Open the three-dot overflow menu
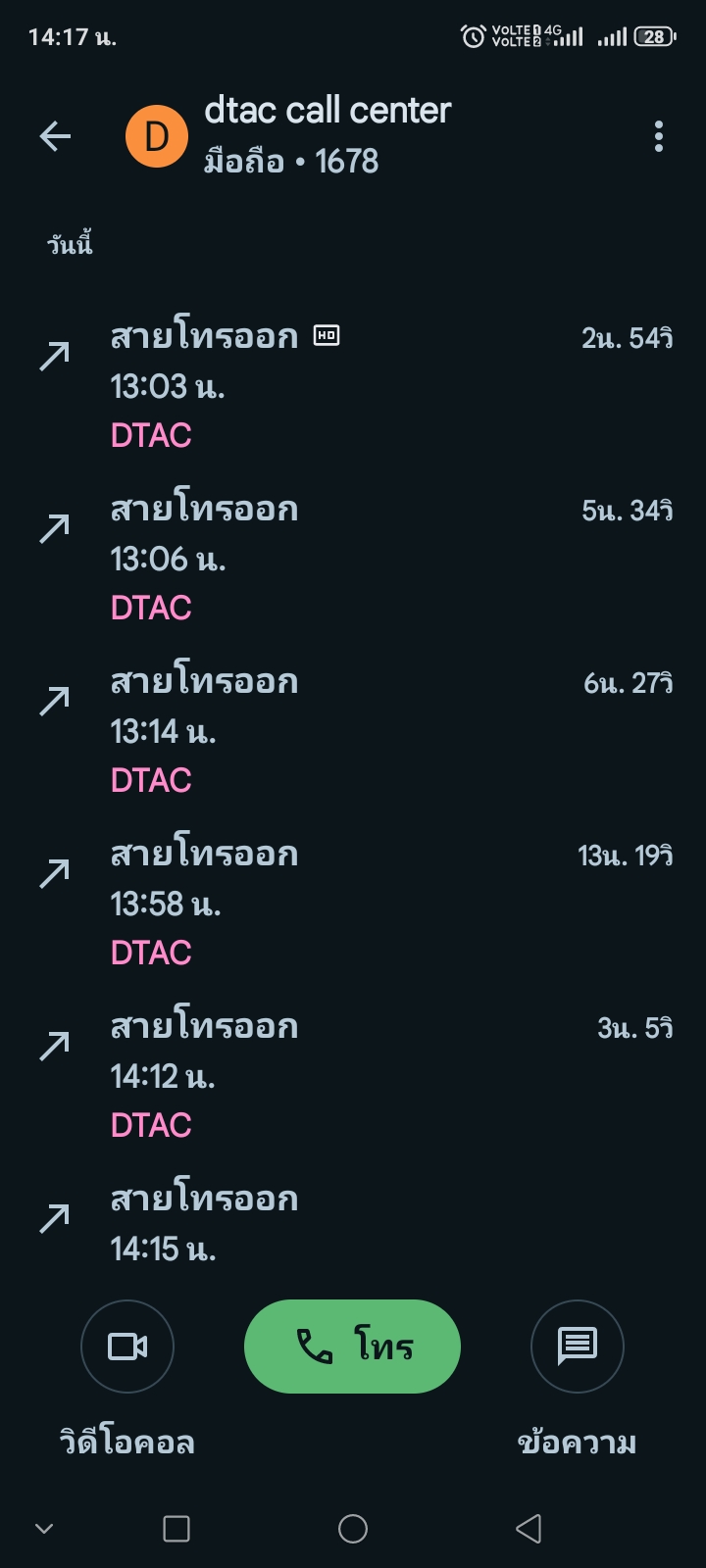The image size is (706, 1568). click(659, 136)
